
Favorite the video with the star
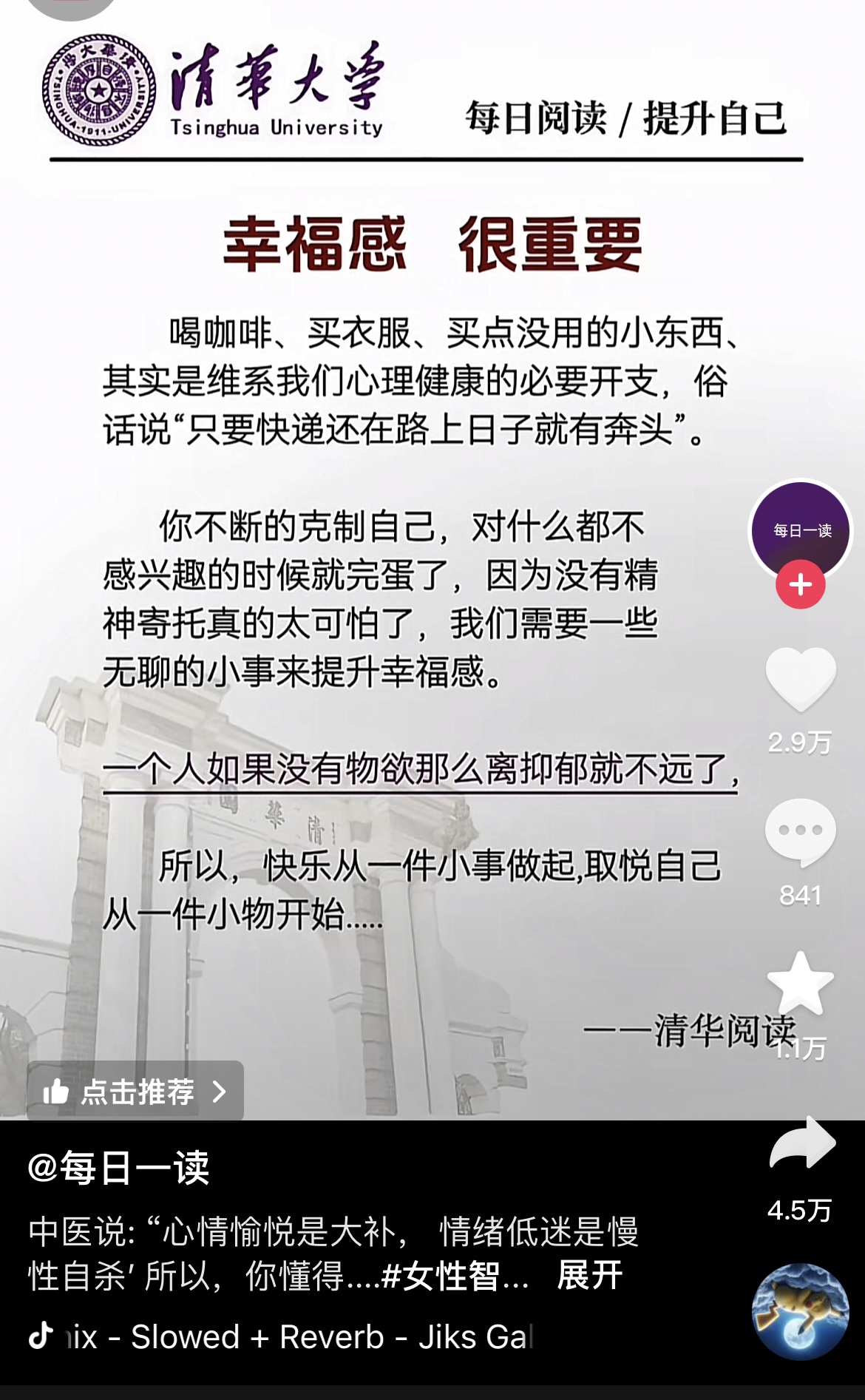click(x=801, y=983)
